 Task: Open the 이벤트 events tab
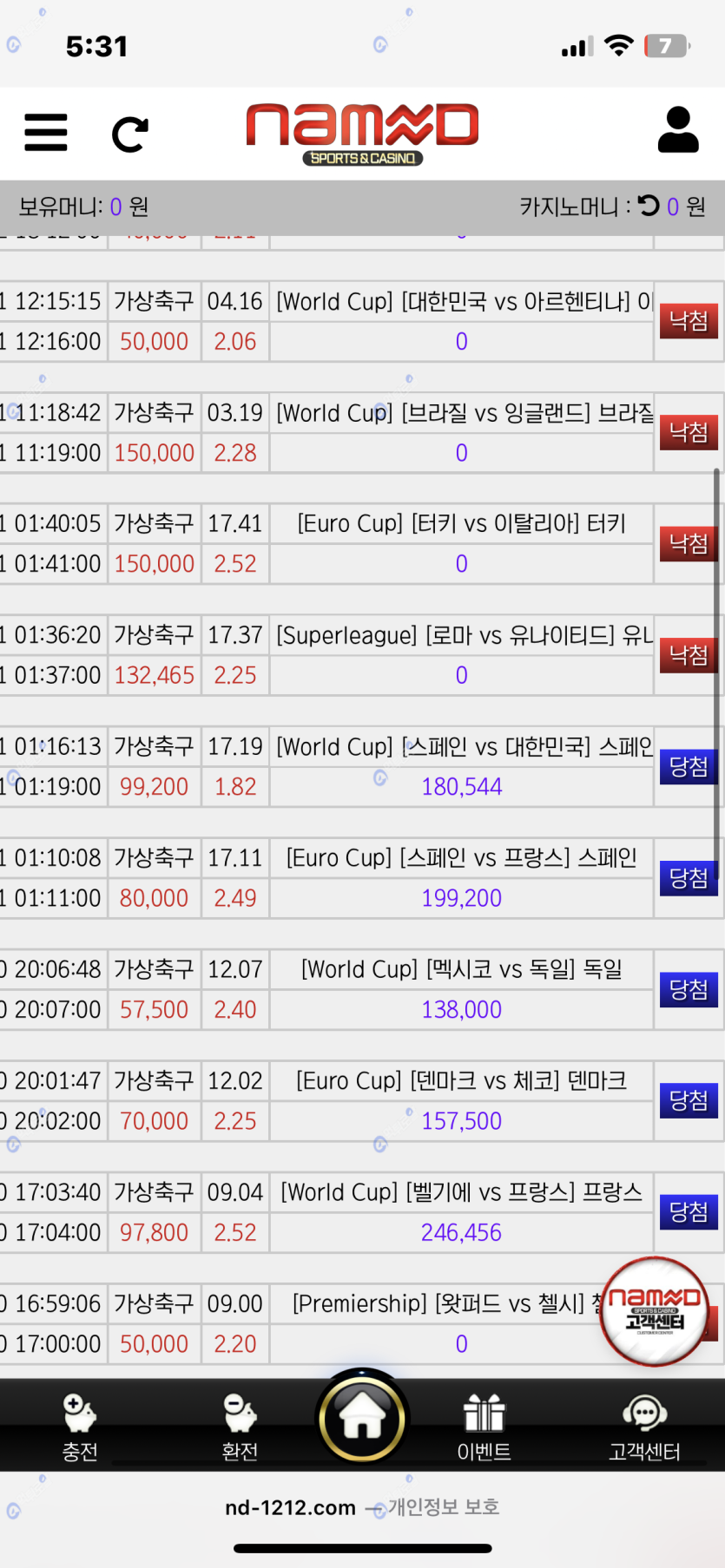(484, 1422)
